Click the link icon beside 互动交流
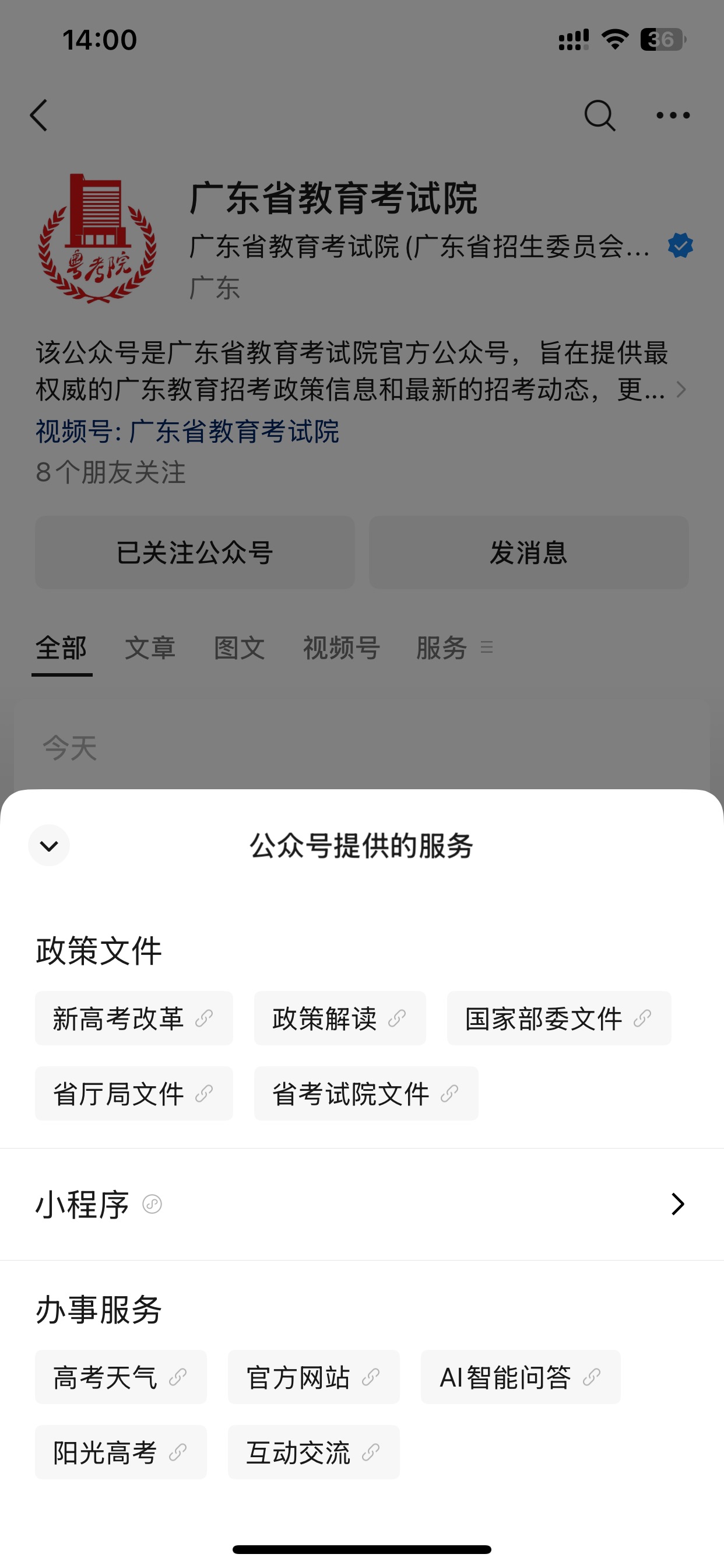 point(370,1454)
